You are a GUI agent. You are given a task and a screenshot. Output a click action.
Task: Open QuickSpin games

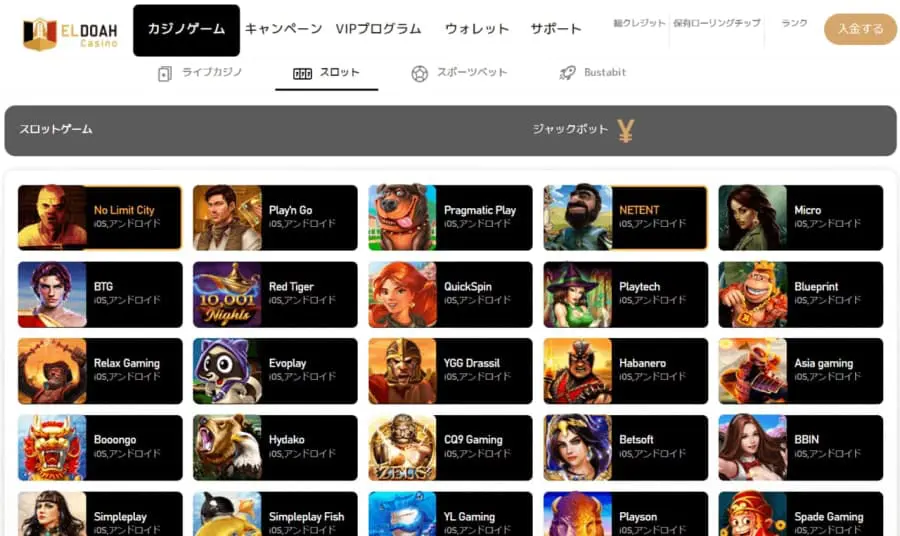tap(450, 294)
